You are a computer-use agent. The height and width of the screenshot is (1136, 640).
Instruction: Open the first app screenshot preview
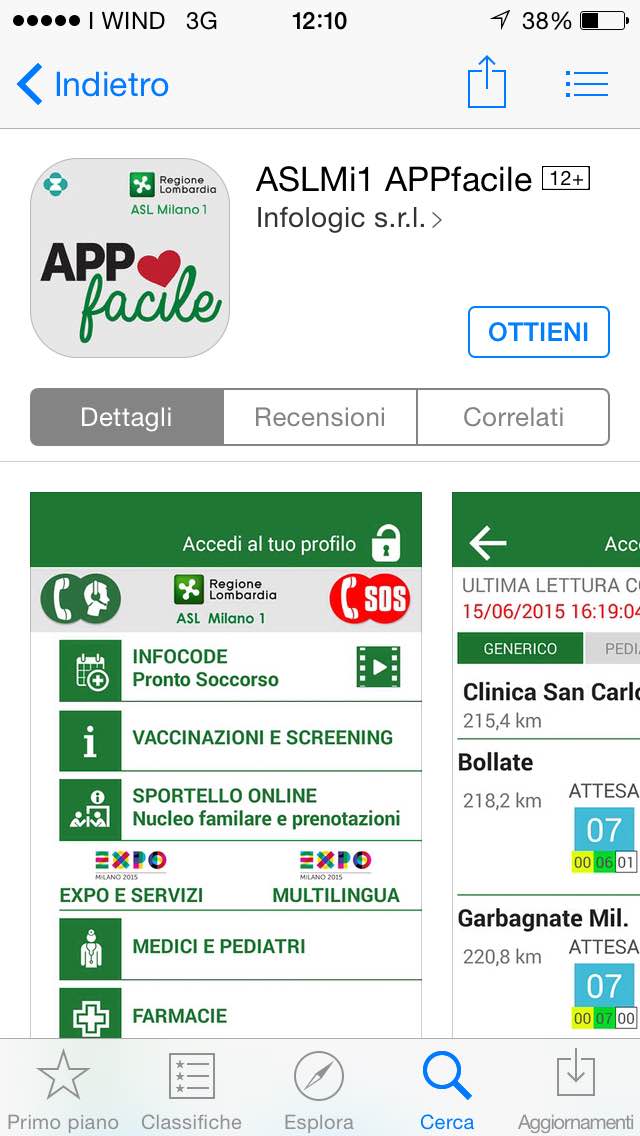[x=226, y=765]
